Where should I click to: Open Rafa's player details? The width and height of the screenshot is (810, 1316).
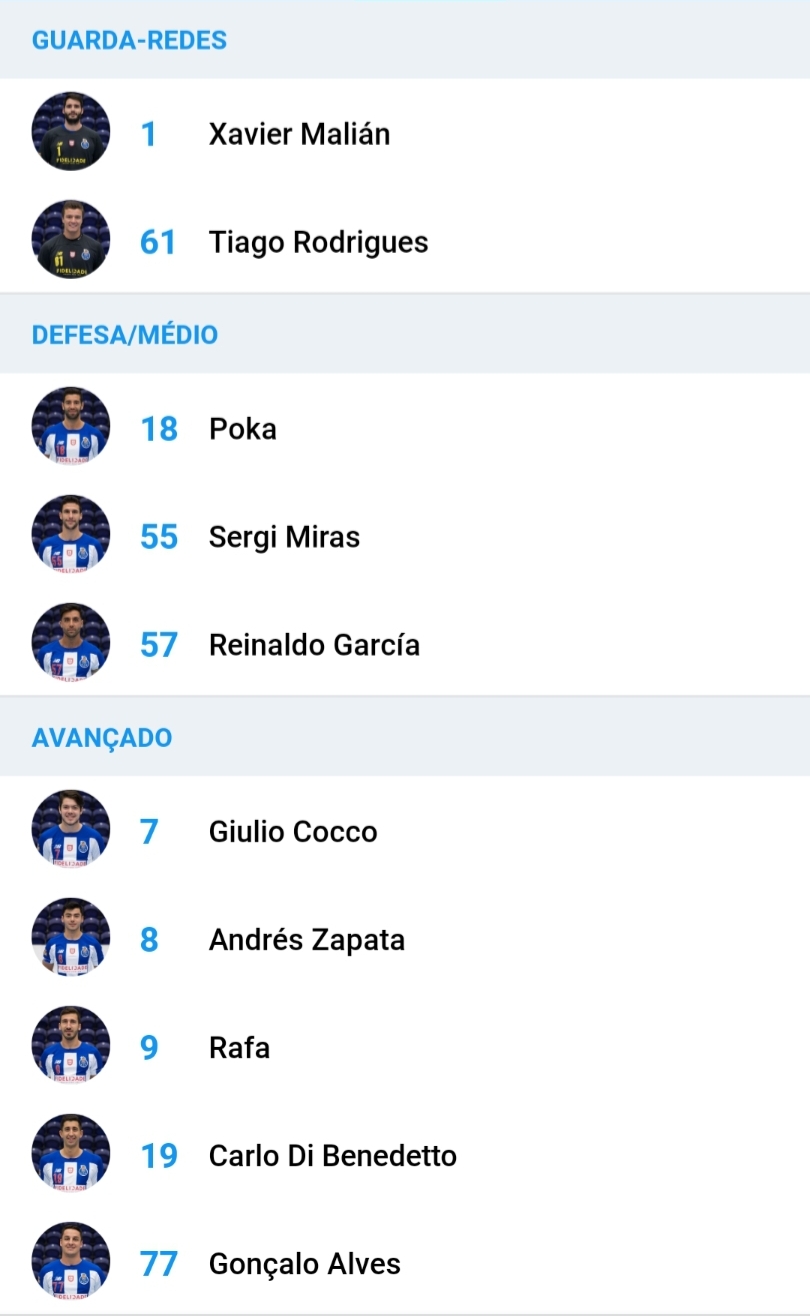coord(405,1047)
